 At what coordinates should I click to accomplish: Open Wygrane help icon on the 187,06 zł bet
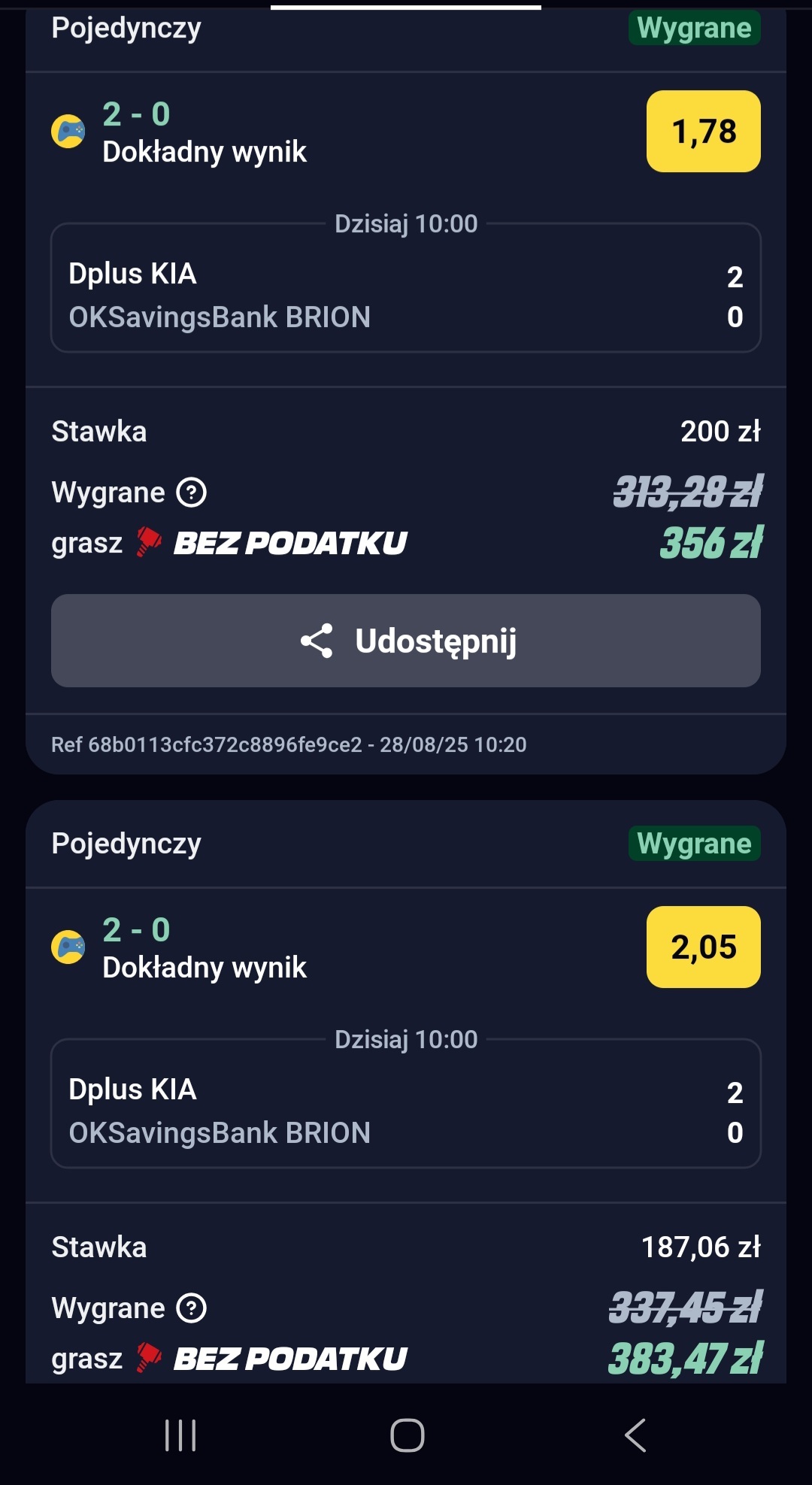pos(191,1308)
